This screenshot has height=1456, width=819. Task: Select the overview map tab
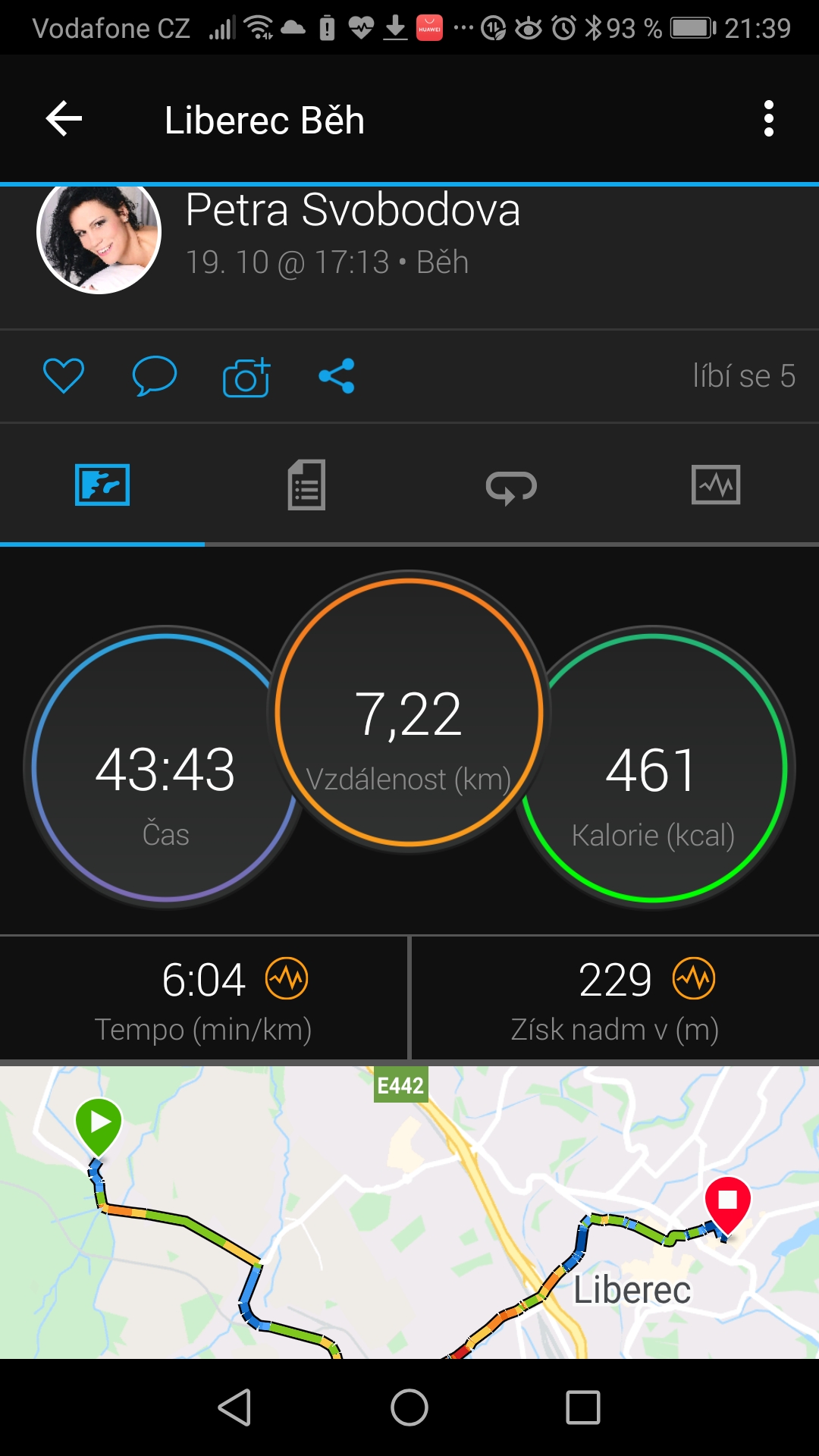pos(102,485)
